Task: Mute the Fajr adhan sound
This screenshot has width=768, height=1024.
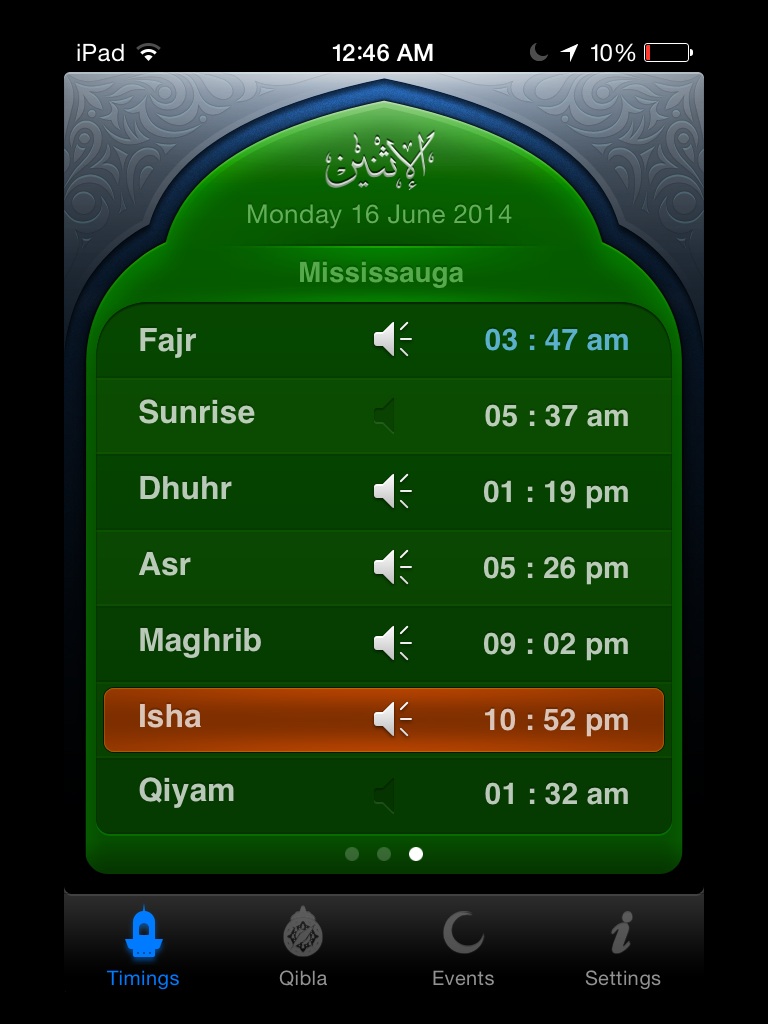Action: click(391, 341)
